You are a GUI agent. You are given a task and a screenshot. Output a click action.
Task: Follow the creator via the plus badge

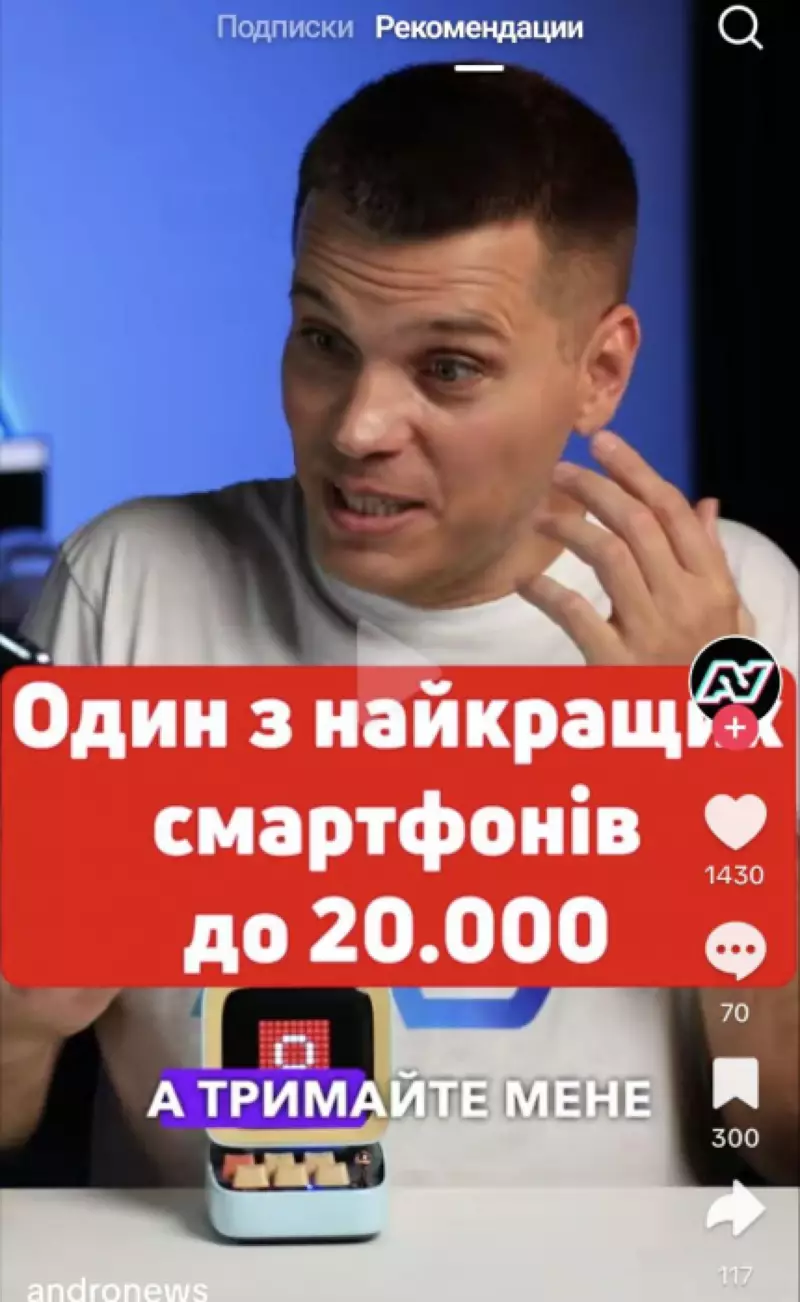(x=735, y=727)
